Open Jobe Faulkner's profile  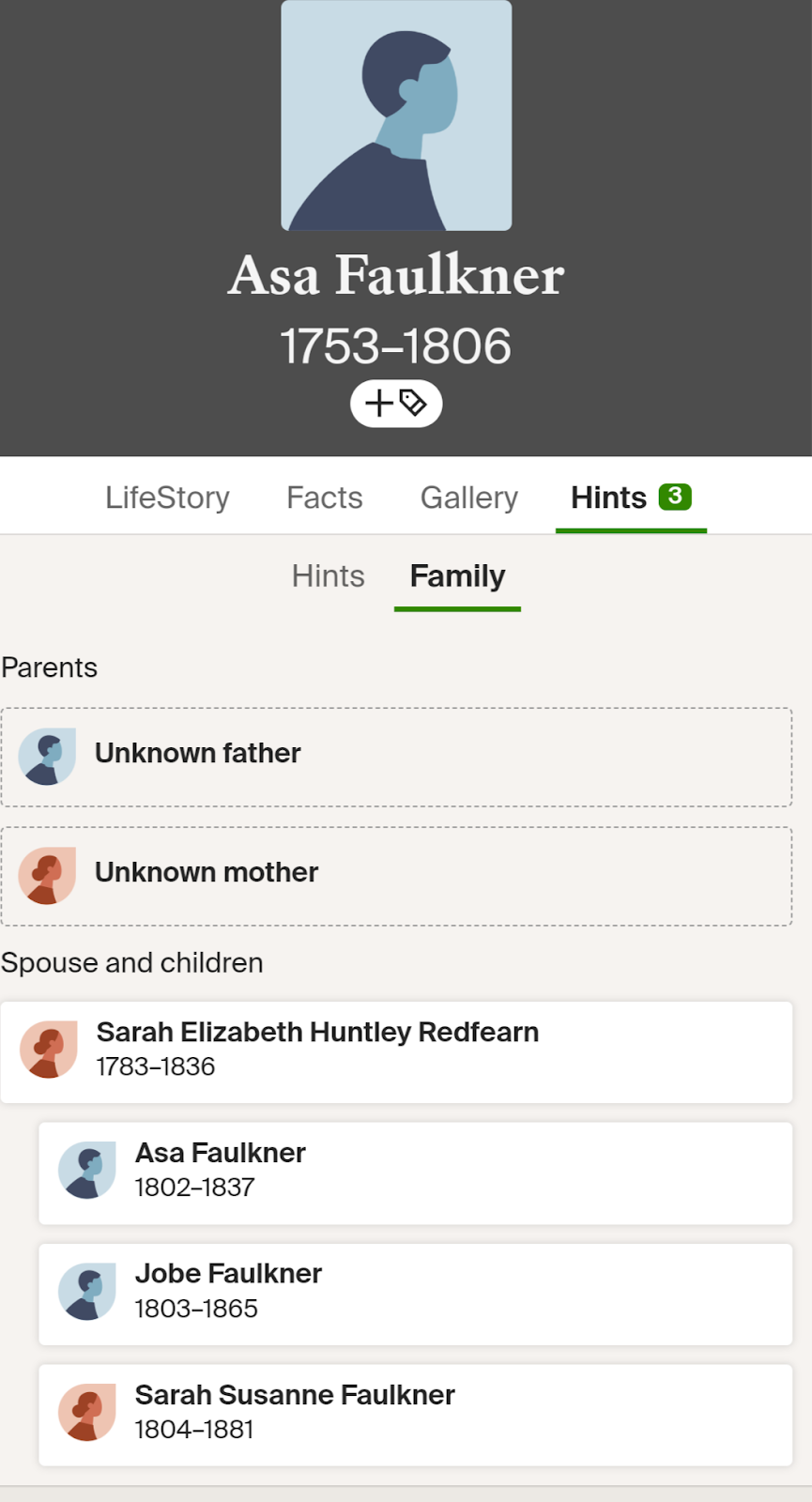click(415, 1294)
